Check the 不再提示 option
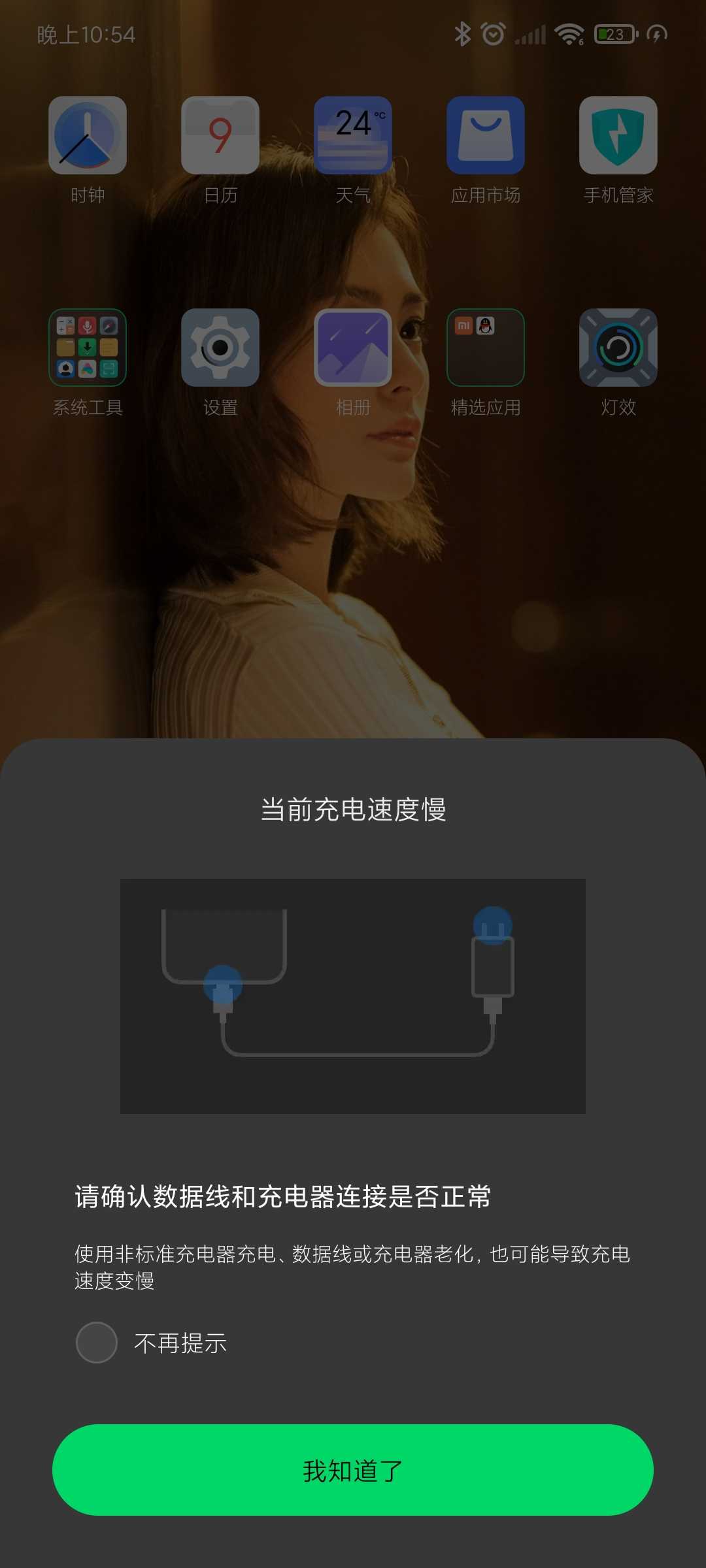 pyautogui.click(x=97, y=1343)
